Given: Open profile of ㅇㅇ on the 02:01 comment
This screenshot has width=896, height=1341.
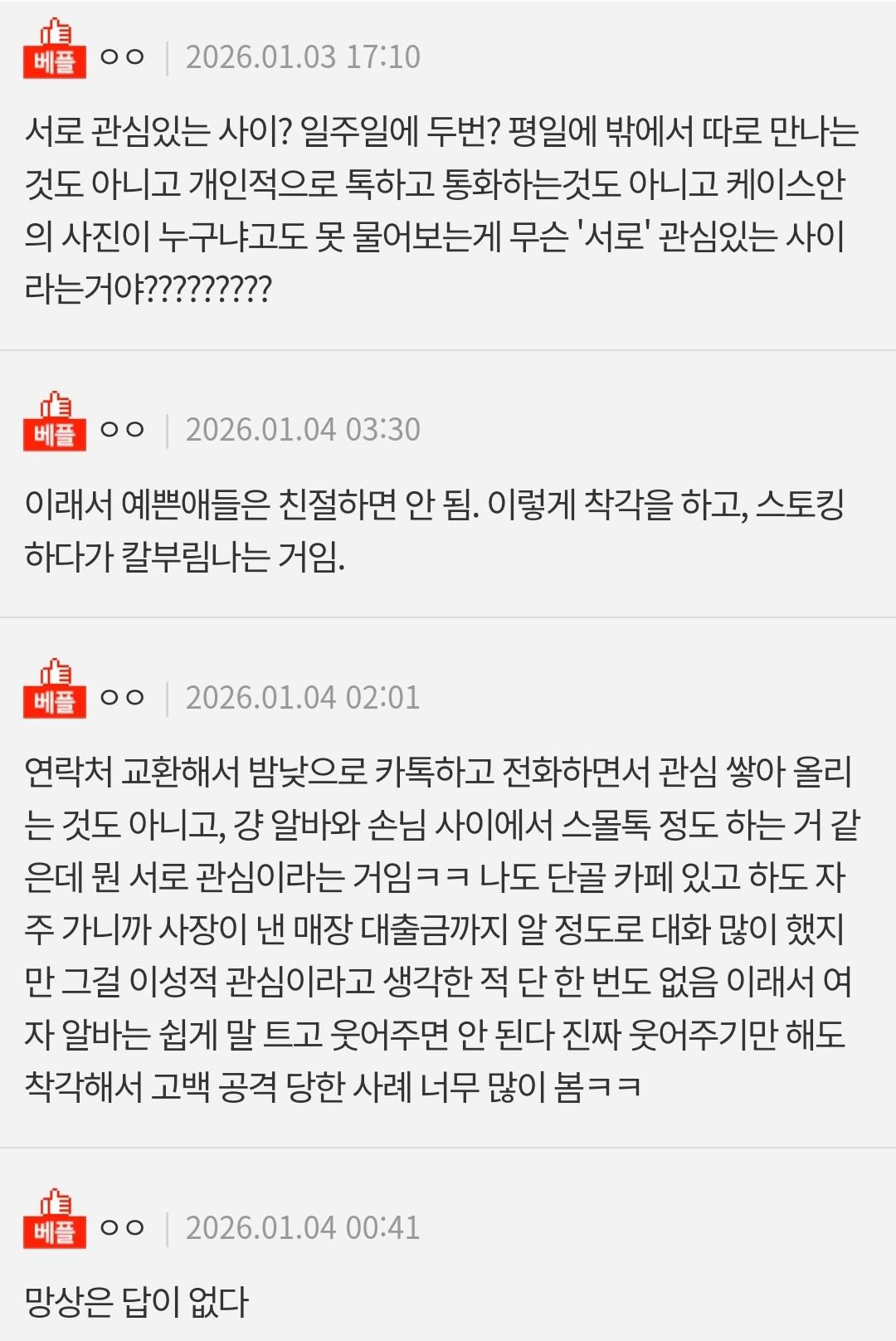Looking at the screenshot, I should click(120, 697).
